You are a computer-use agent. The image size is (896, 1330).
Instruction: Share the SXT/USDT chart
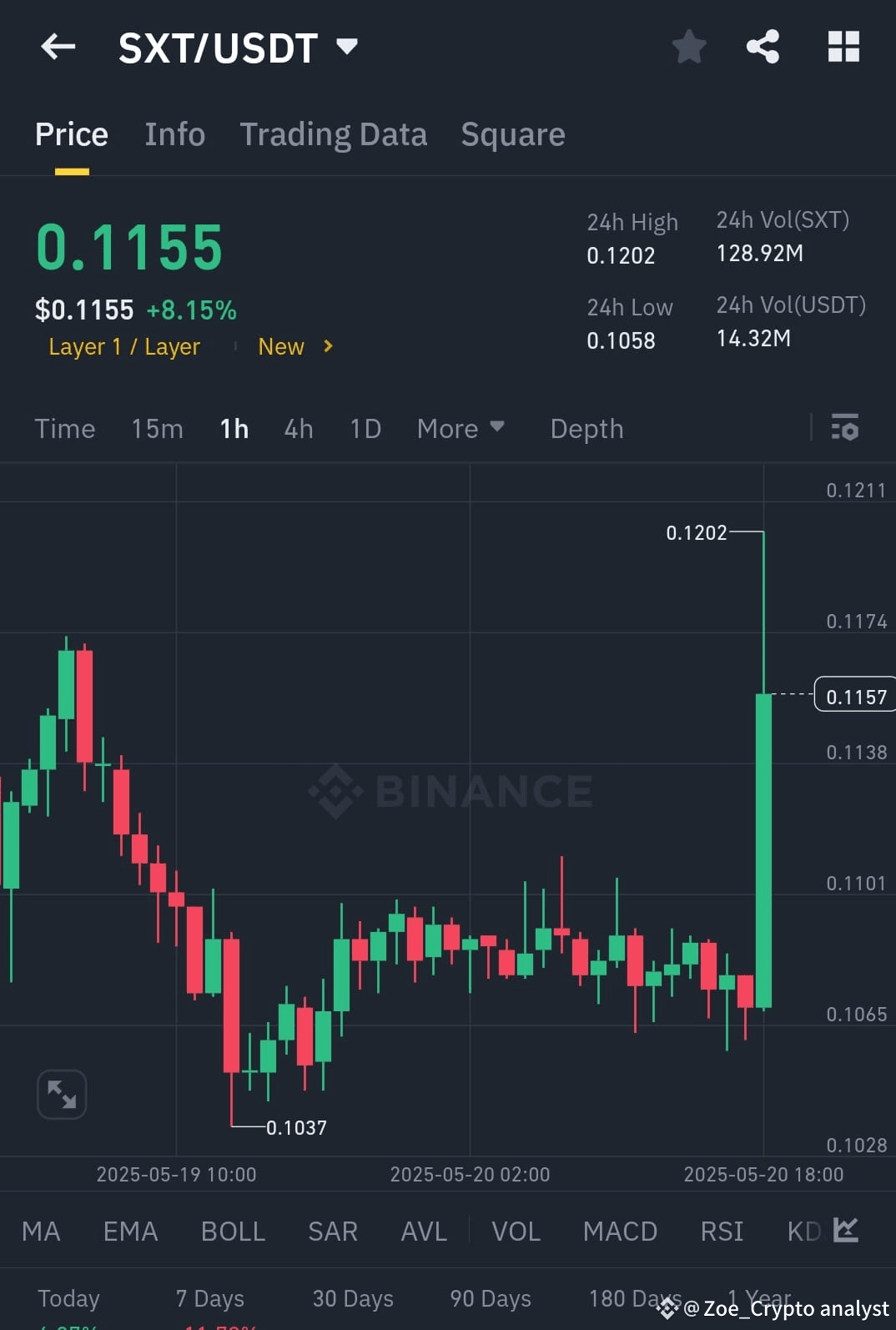(762, 47)
